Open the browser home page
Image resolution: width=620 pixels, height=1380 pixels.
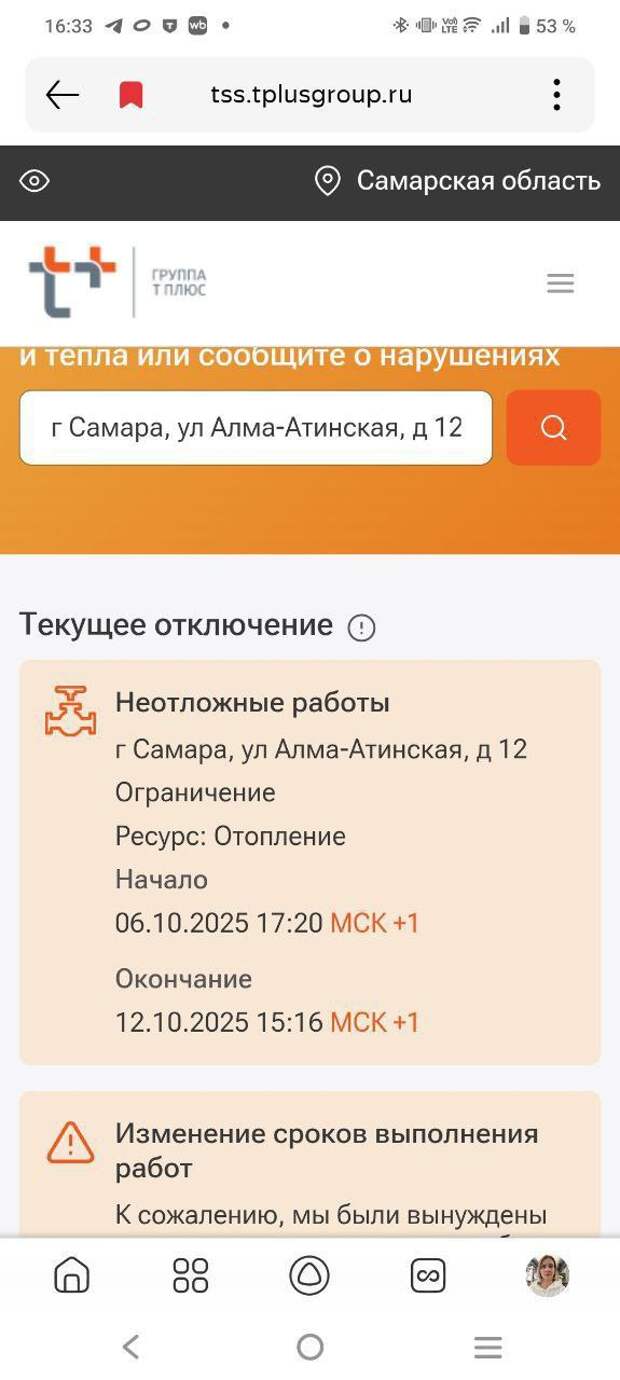(71, 1275)
